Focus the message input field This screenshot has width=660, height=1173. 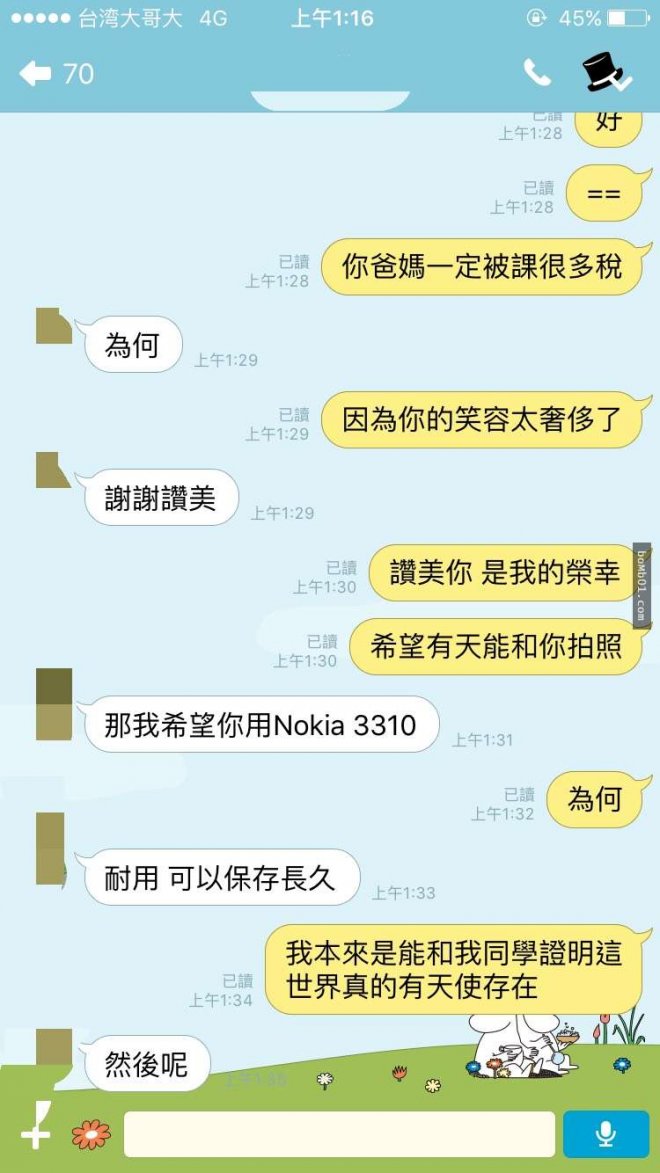[339, 1134]
